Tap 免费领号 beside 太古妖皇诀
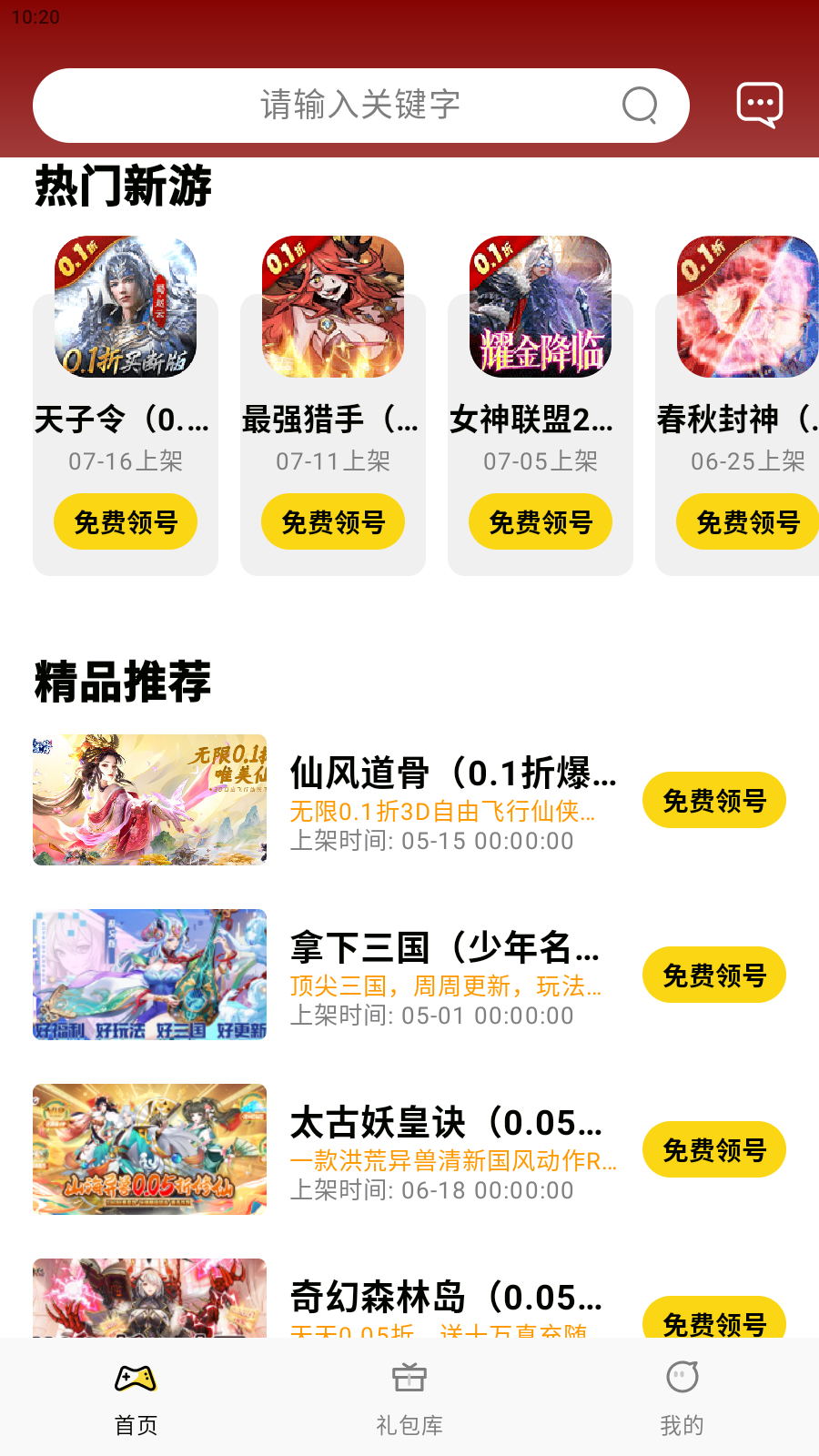 [x=714, y=1149]
